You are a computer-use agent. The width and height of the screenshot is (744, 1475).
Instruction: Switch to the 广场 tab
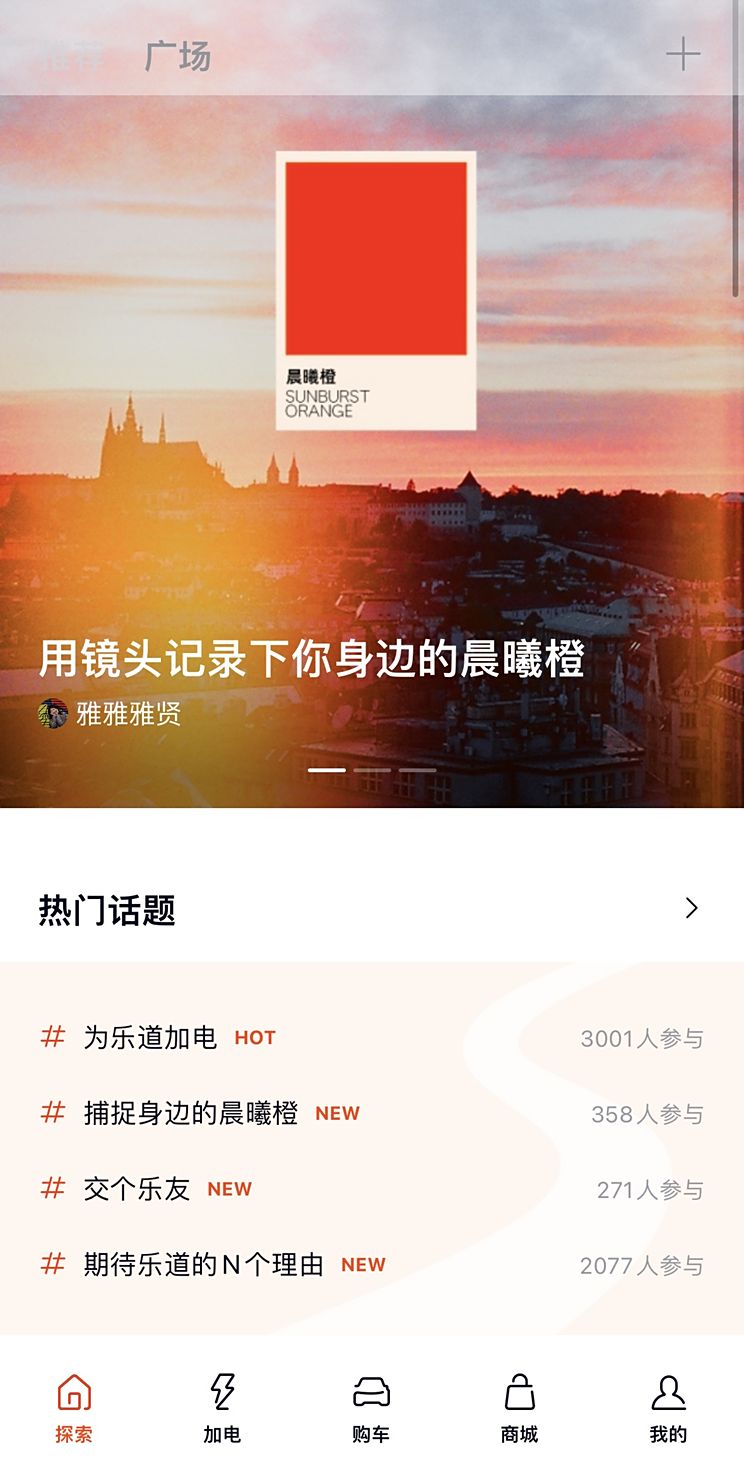[177, 56]
